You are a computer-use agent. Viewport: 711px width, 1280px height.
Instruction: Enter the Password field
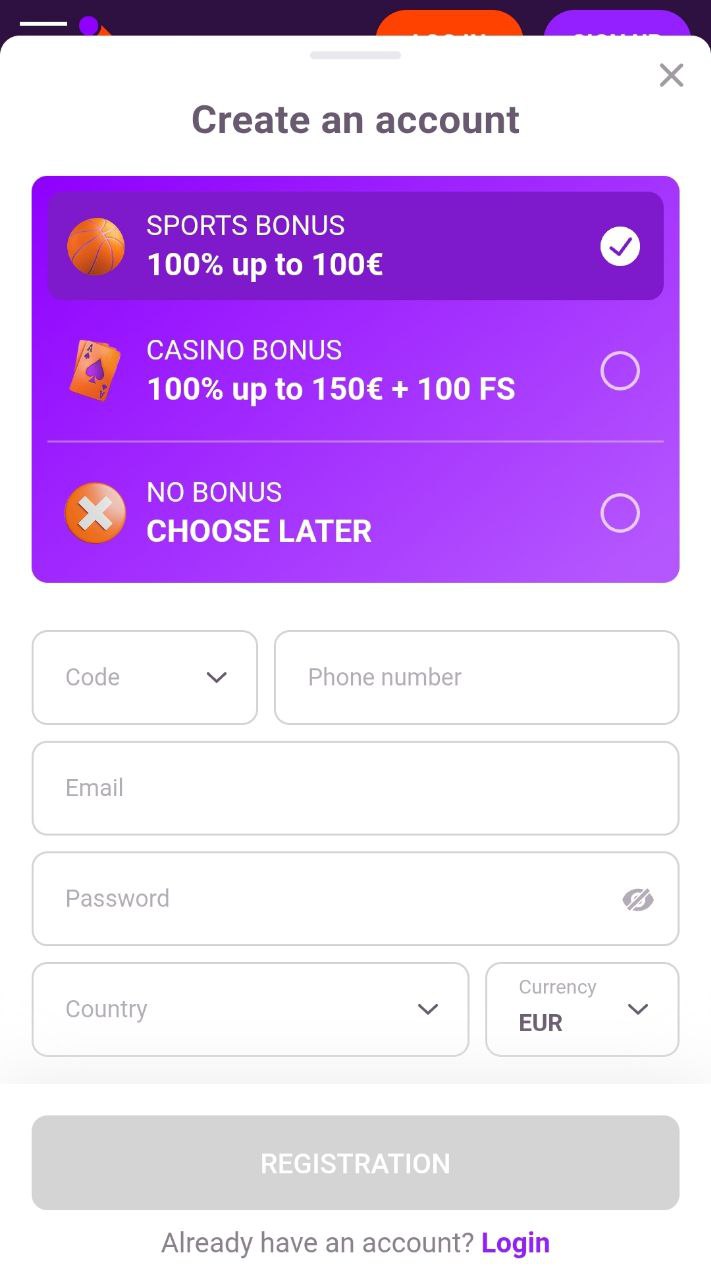tap(355, 899)
